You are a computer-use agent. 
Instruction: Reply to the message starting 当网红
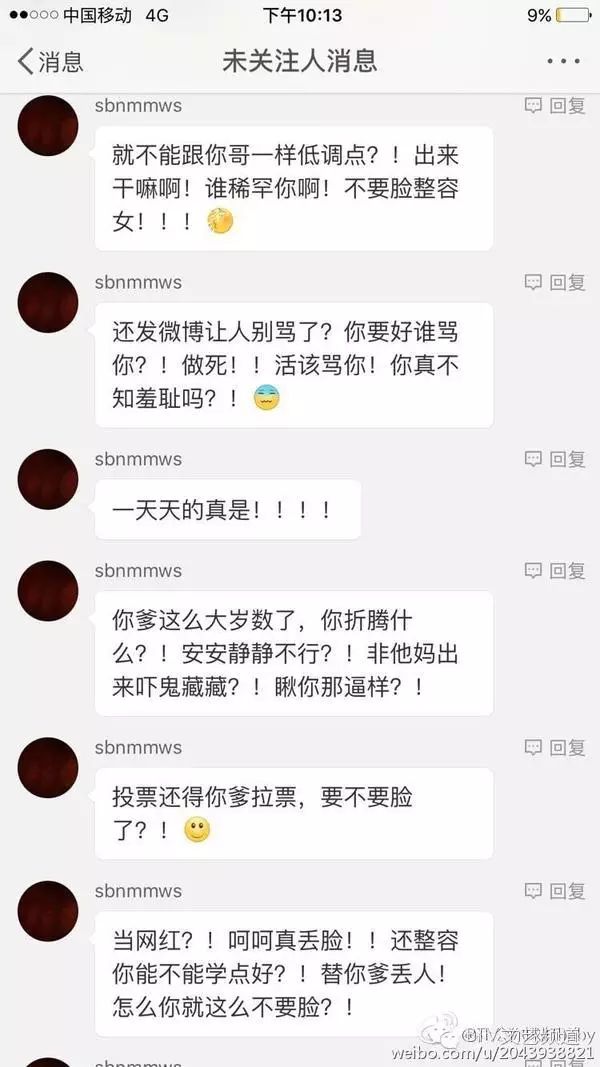[x=556, y=891]
